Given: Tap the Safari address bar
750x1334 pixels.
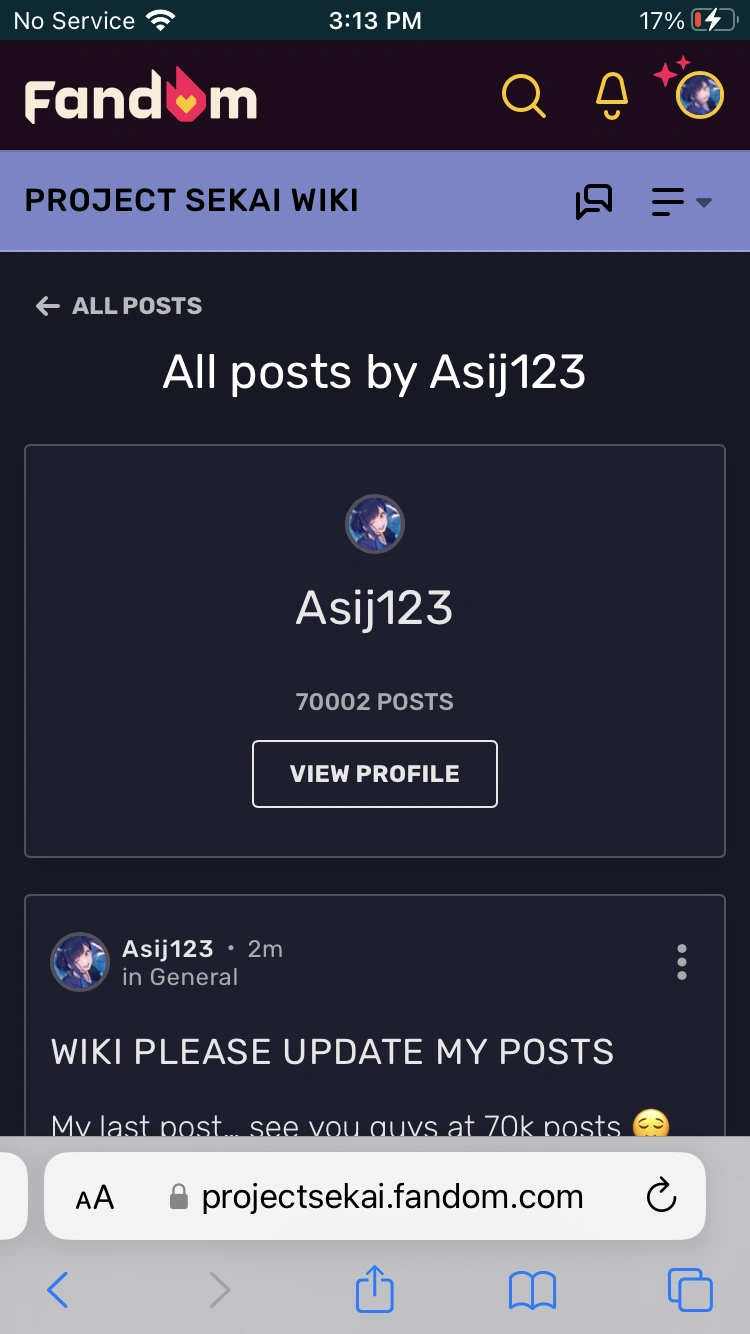Looking at the screenshot, I should [375, 1196].
